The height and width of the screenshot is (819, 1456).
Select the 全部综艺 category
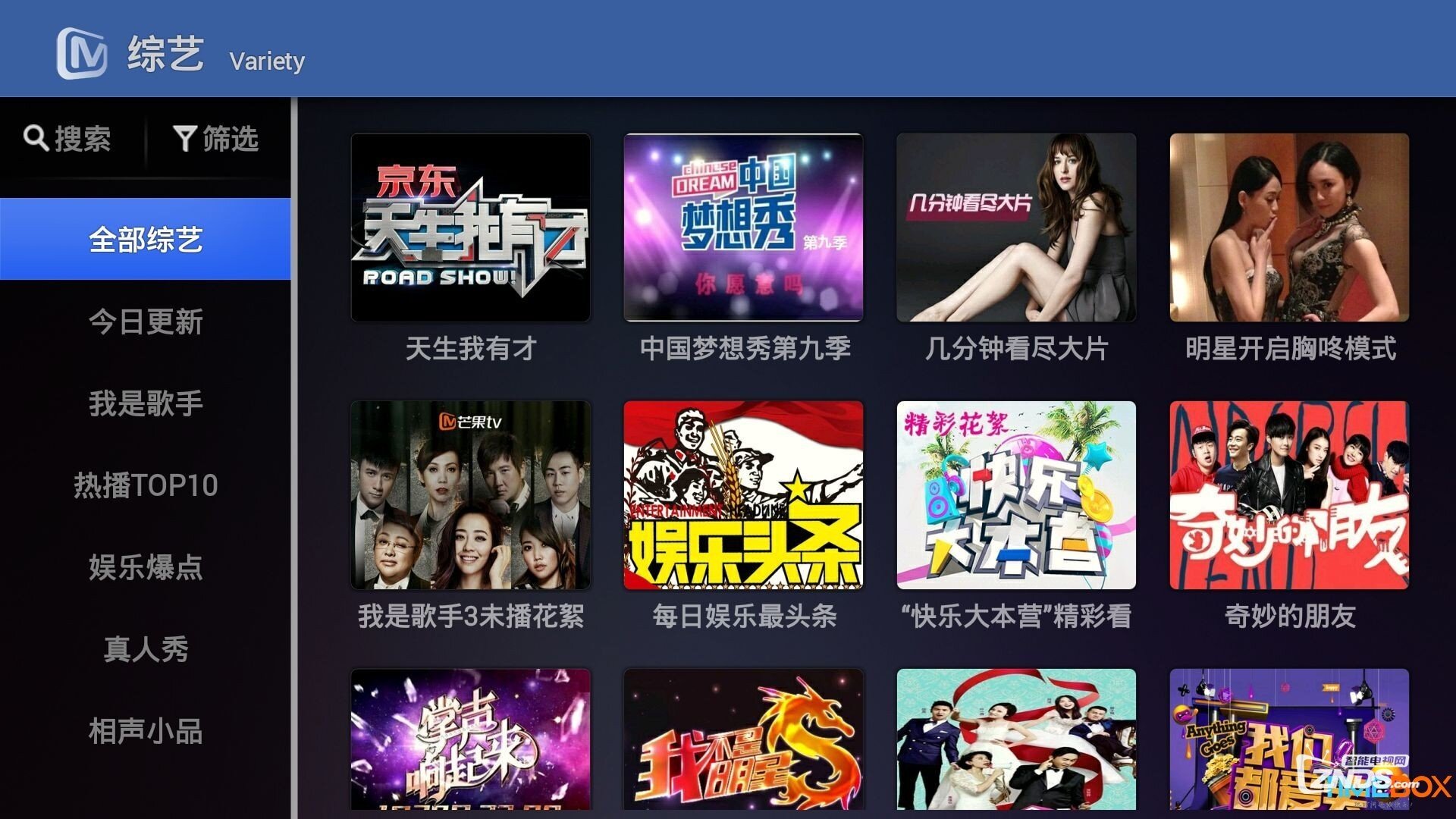point(146,240)
